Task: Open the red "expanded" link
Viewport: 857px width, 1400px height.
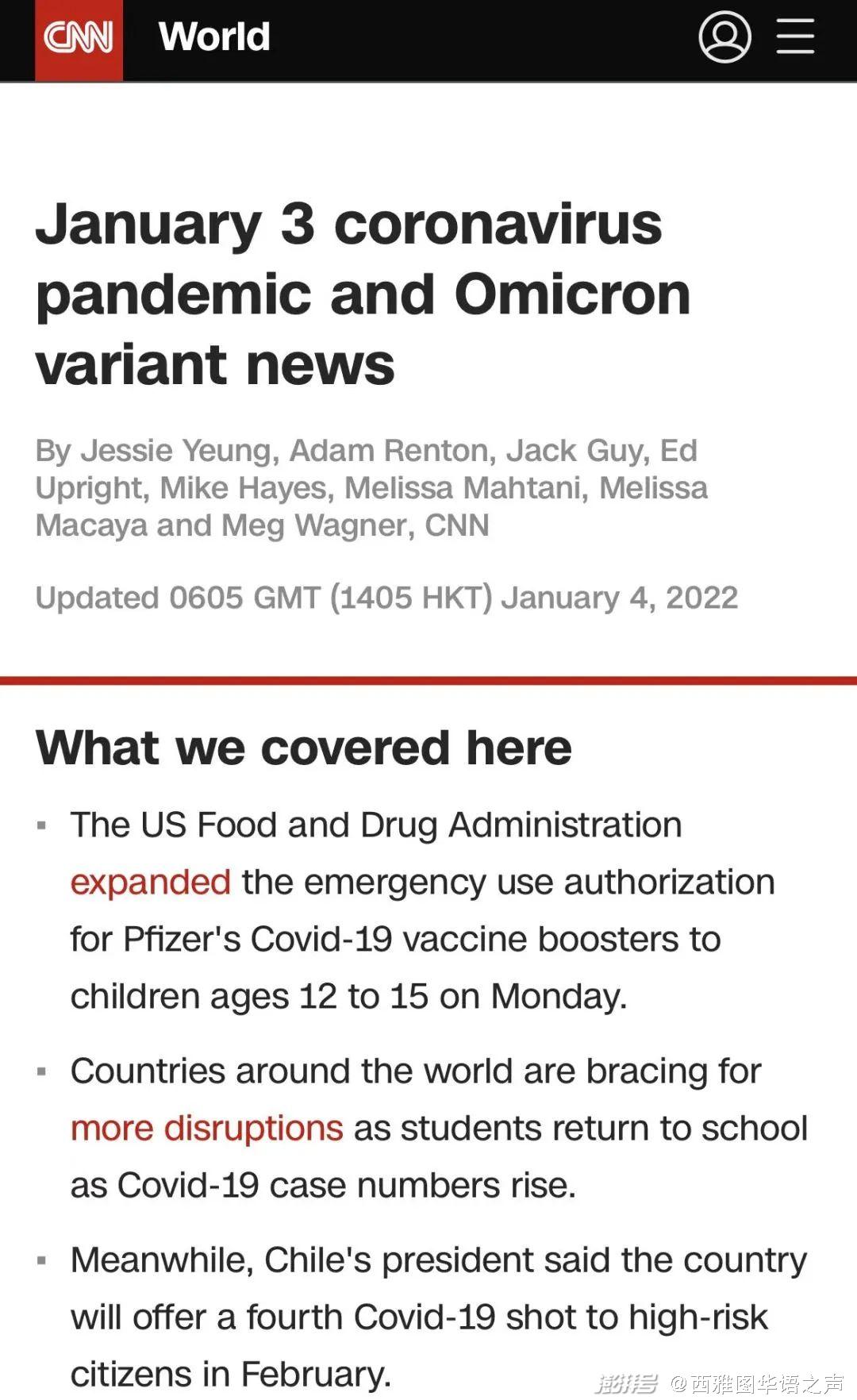Action: [151, 883]
